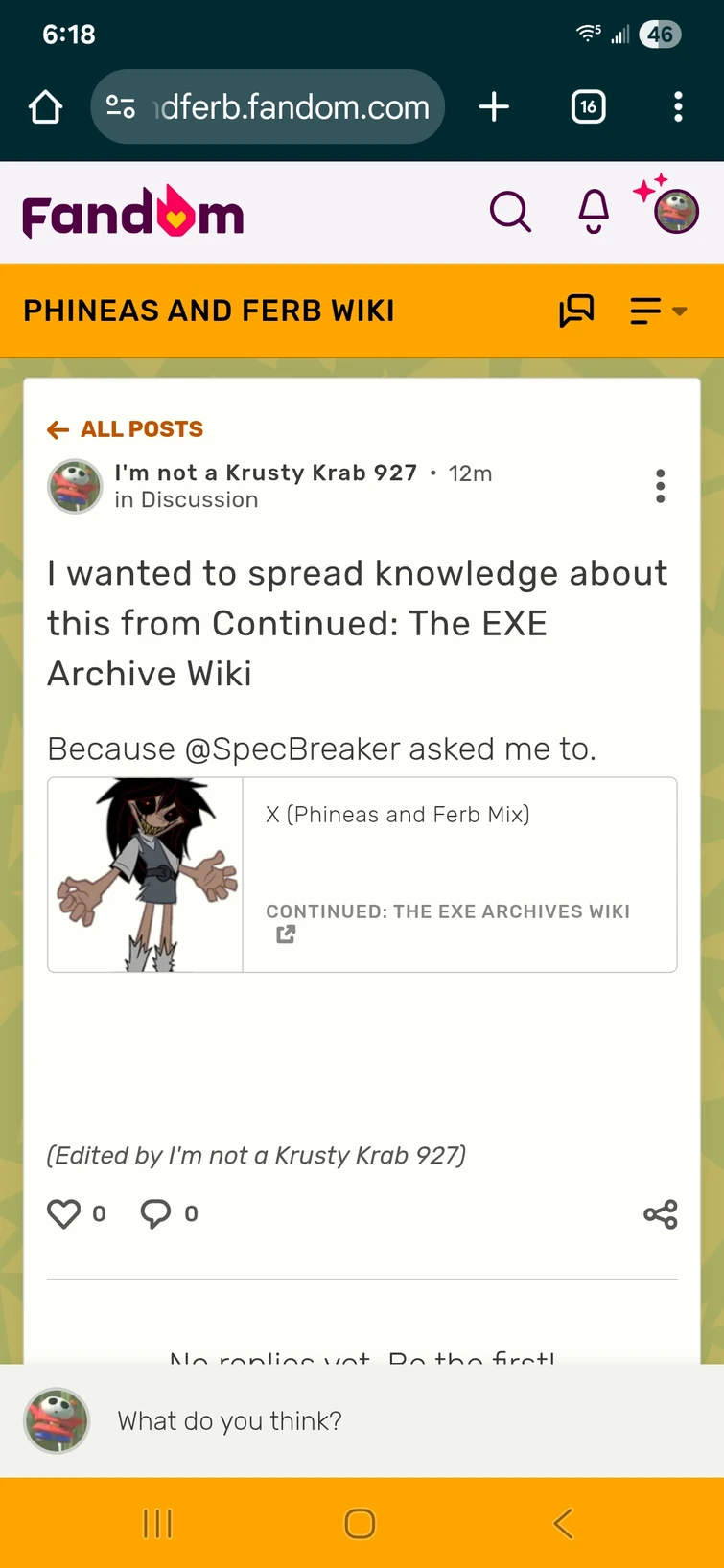Expand the wiki navigation menu

click(x=658, y=311)
